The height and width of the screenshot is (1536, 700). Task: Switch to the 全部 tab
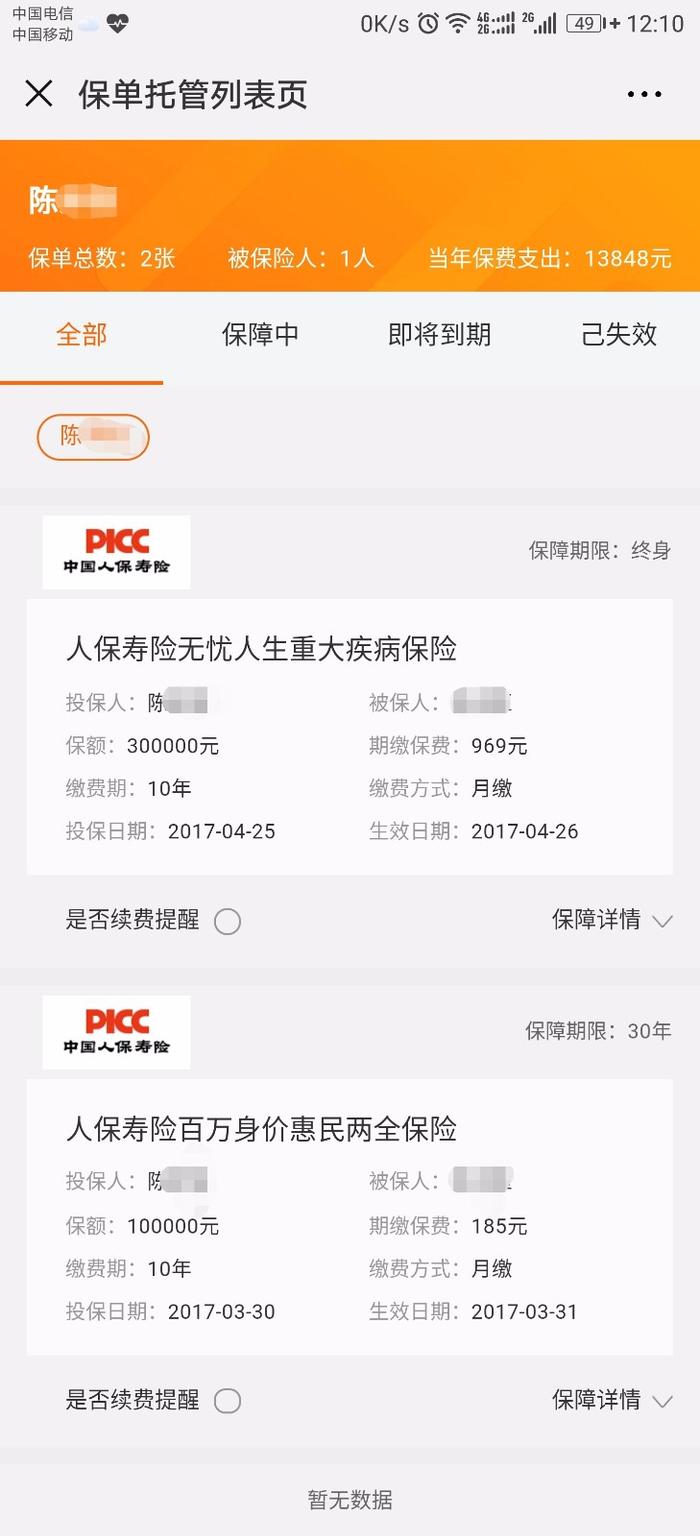pos(81,335)
